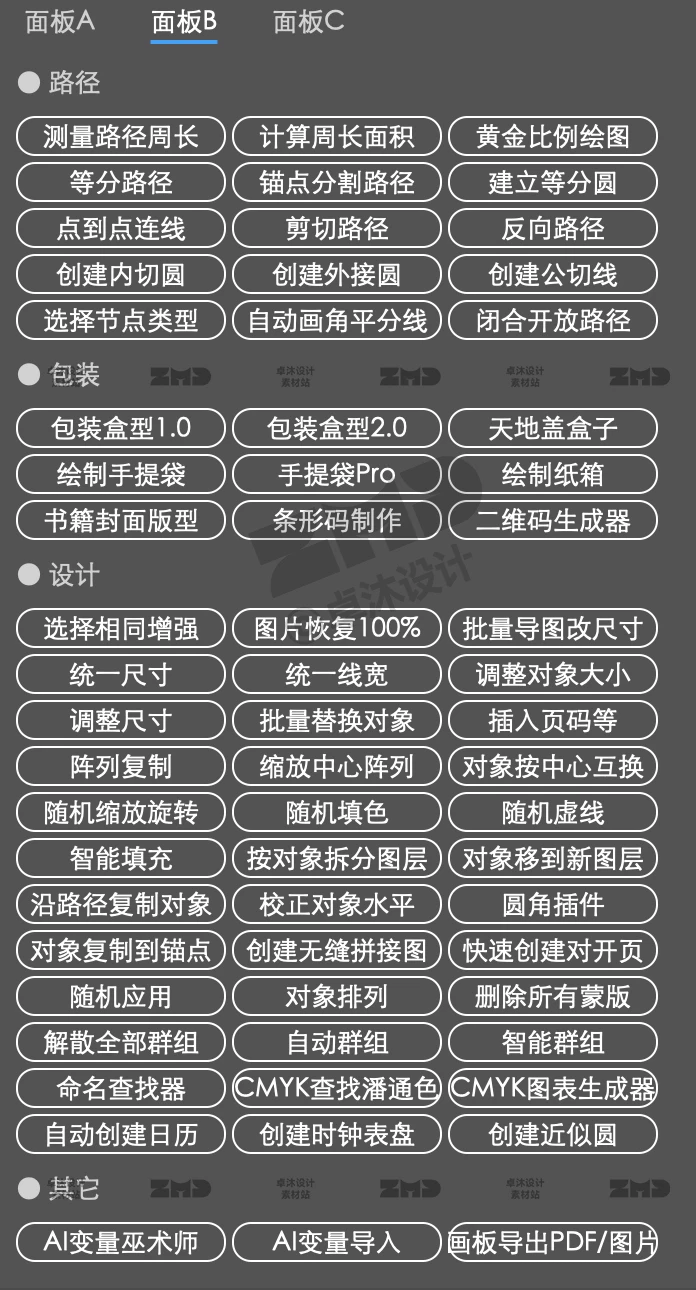Open 自动创建日历 tool
The height and width of the screenshot is (1290, 696).
tap(121, 1135)
